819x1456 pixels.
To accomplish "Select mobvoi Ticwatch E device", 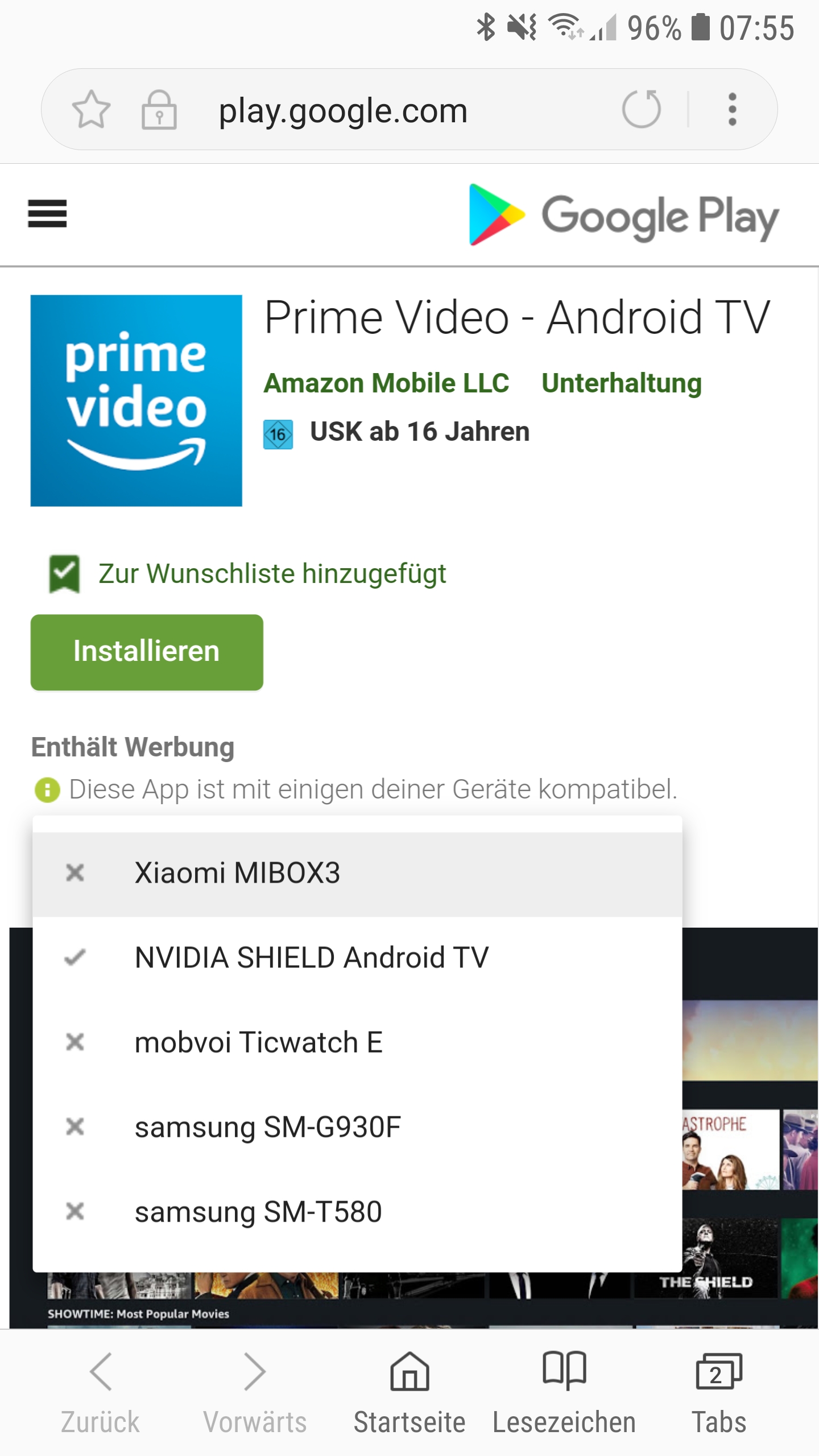I will [x=357, y=1043].
